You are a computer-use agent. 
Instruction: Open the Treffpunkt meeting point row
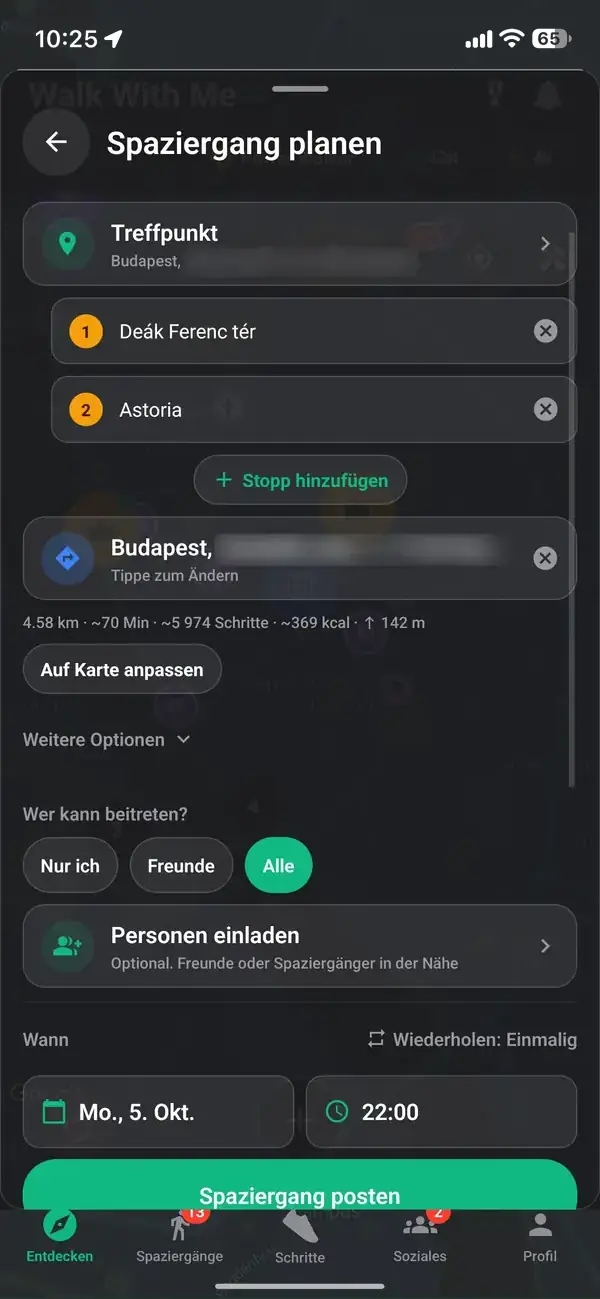tap(300, 244)
